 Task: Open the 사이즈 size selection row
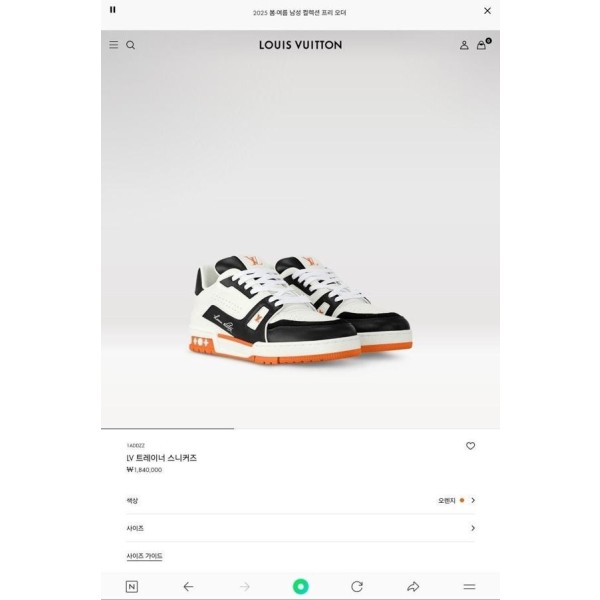pyautogui.click(x=300, y=528)
